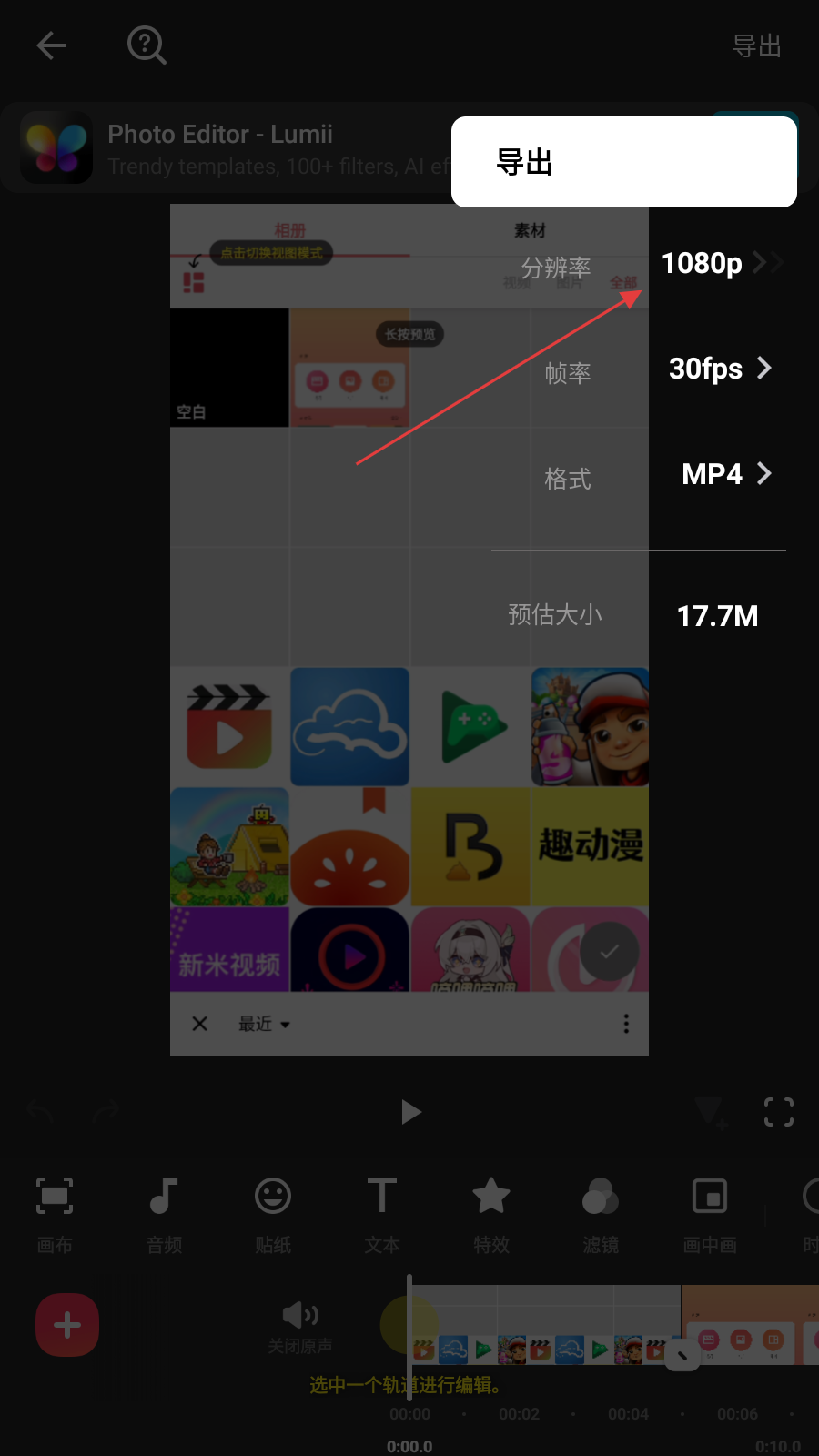
Task: Play the video preview
Action: (x=410, y=1111)
